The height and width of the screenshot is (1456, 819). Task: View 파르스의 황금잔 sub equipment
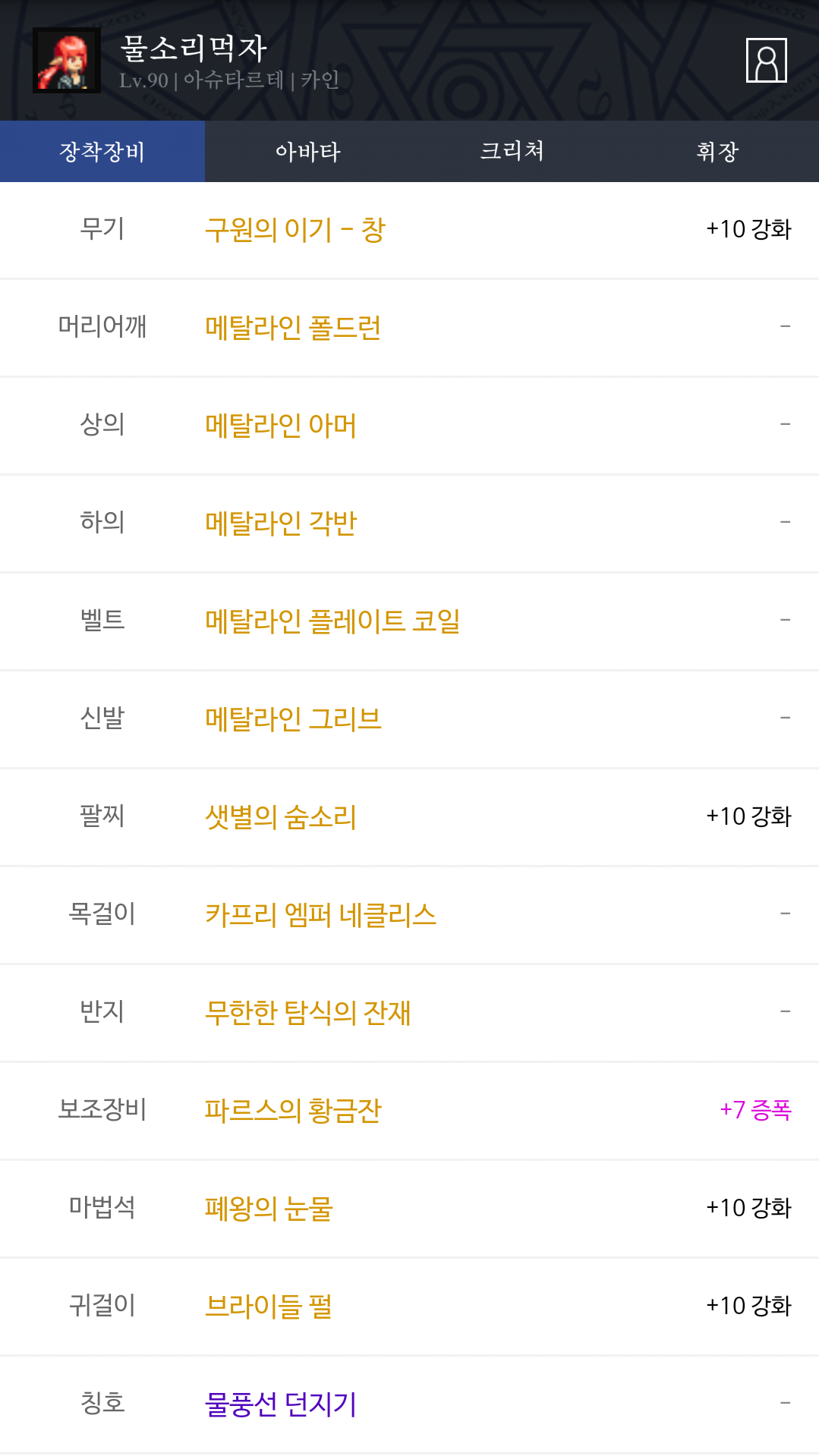coord(293,1111)
